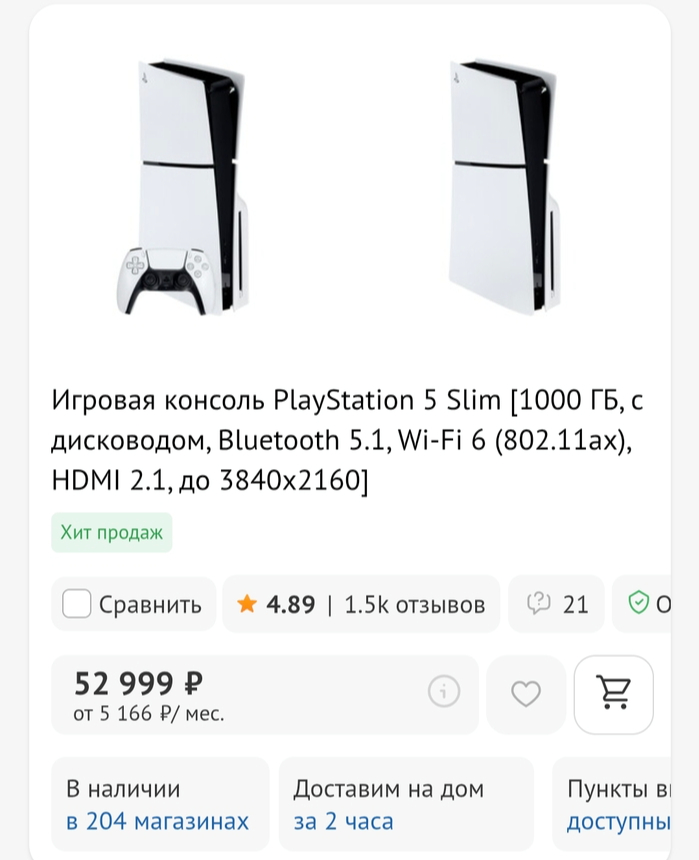This screenshot has width=699, height=860.
Task: Show price info next to 52 999 ₽
Action: 443,691
